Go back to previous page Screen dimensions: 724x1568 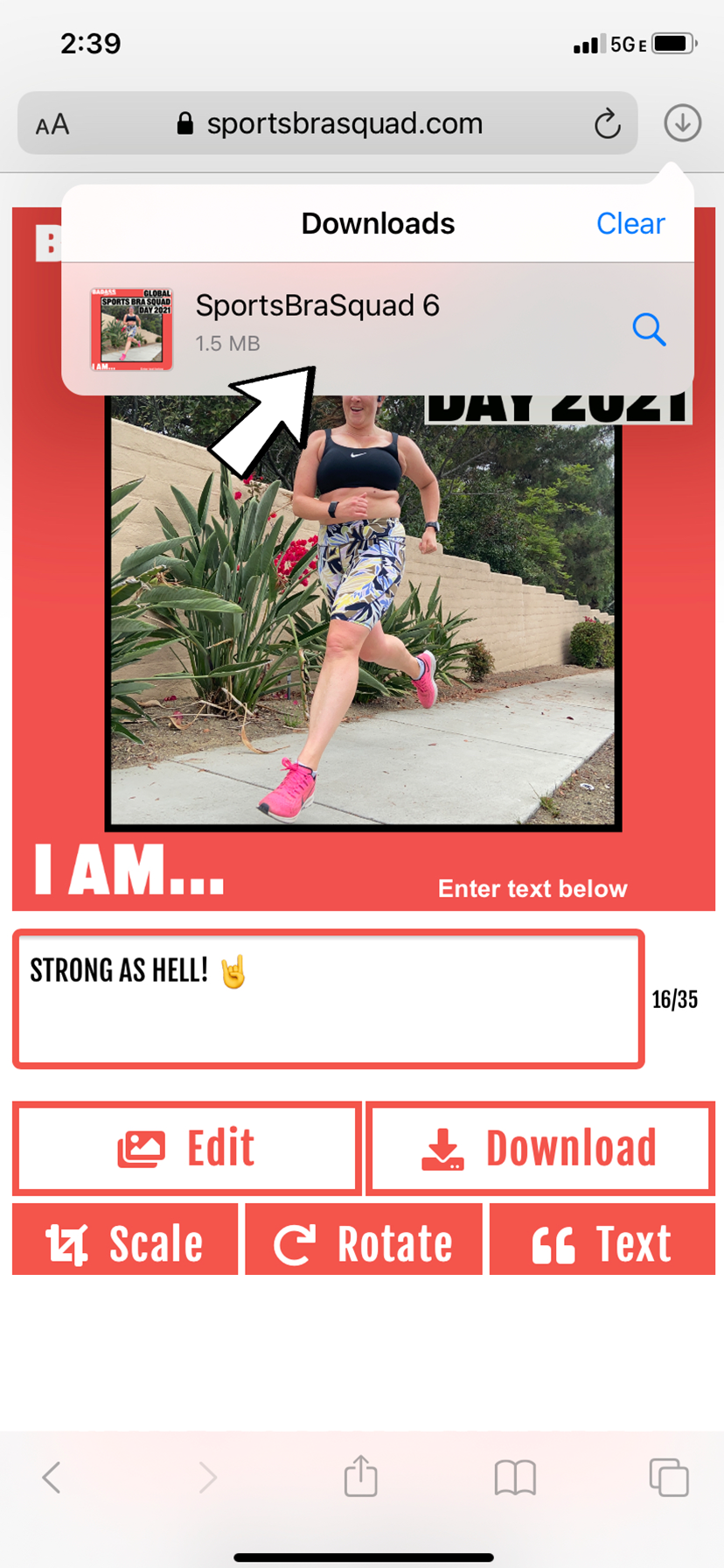tap(52, 1478)
